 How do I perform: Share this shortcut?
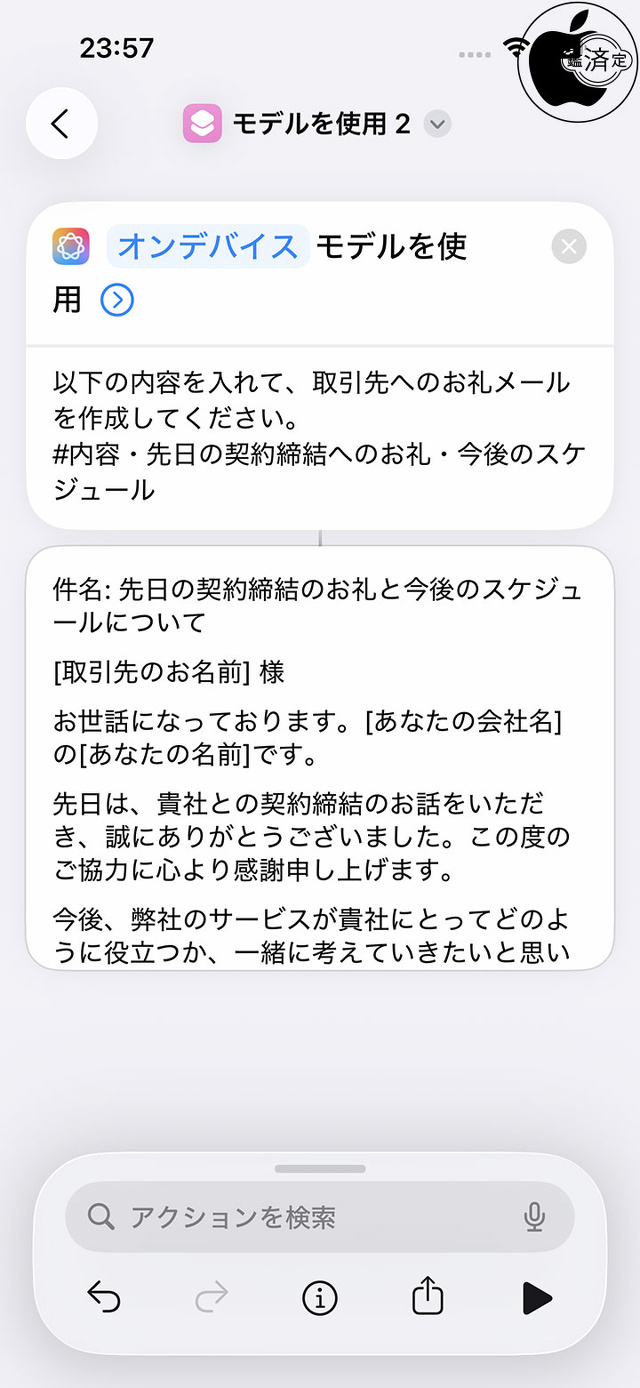[427, 1298]
